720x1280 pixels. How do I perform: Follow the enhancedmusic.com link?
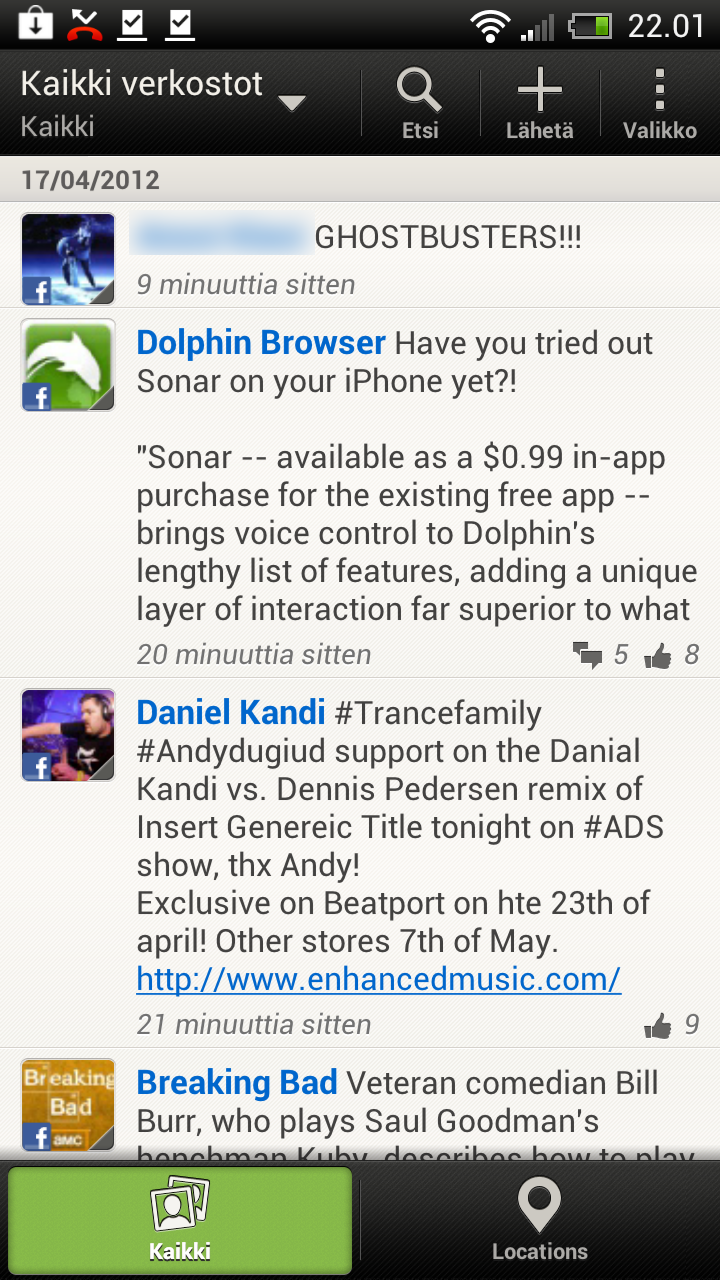pos(378,979)
